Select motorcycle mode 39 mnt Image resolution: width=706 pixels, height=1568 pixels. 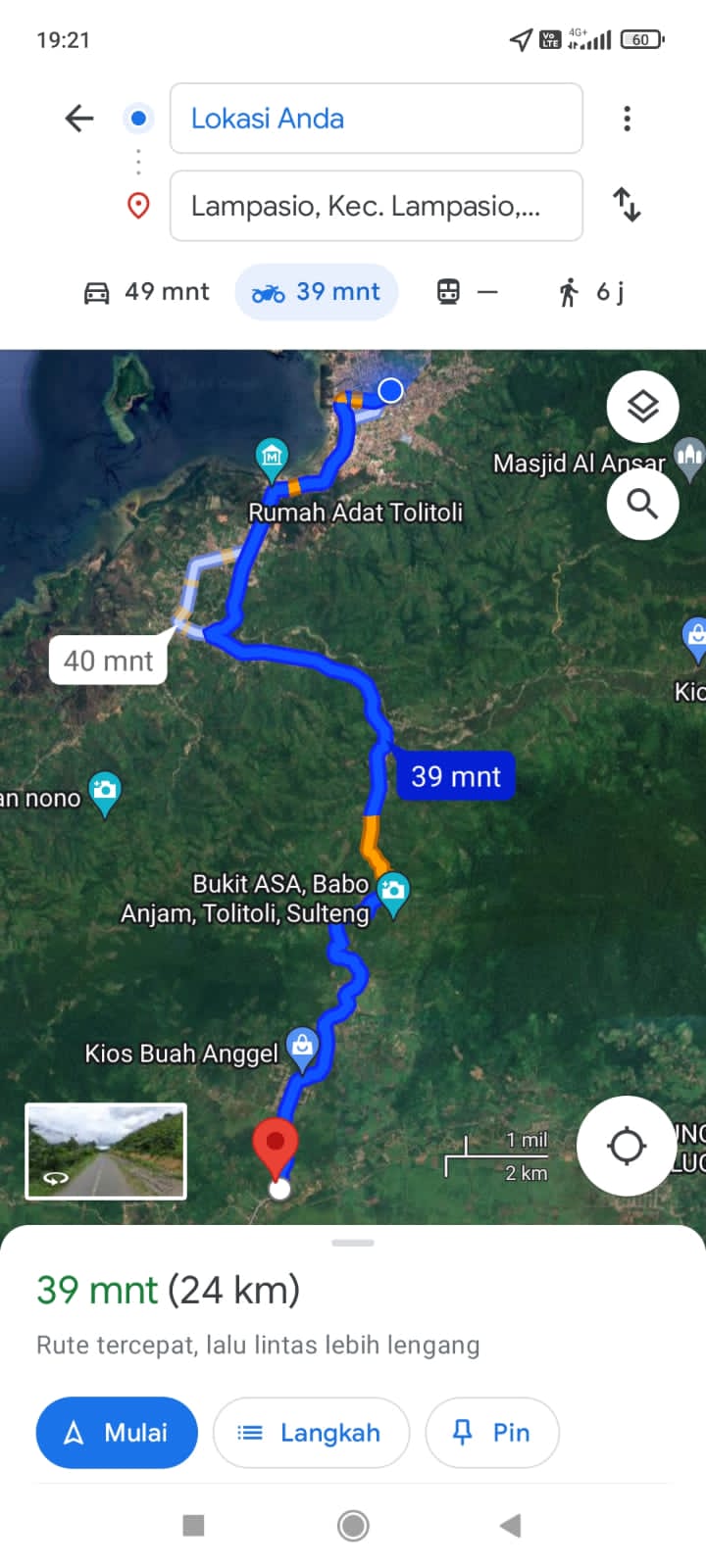pos(317,292)
